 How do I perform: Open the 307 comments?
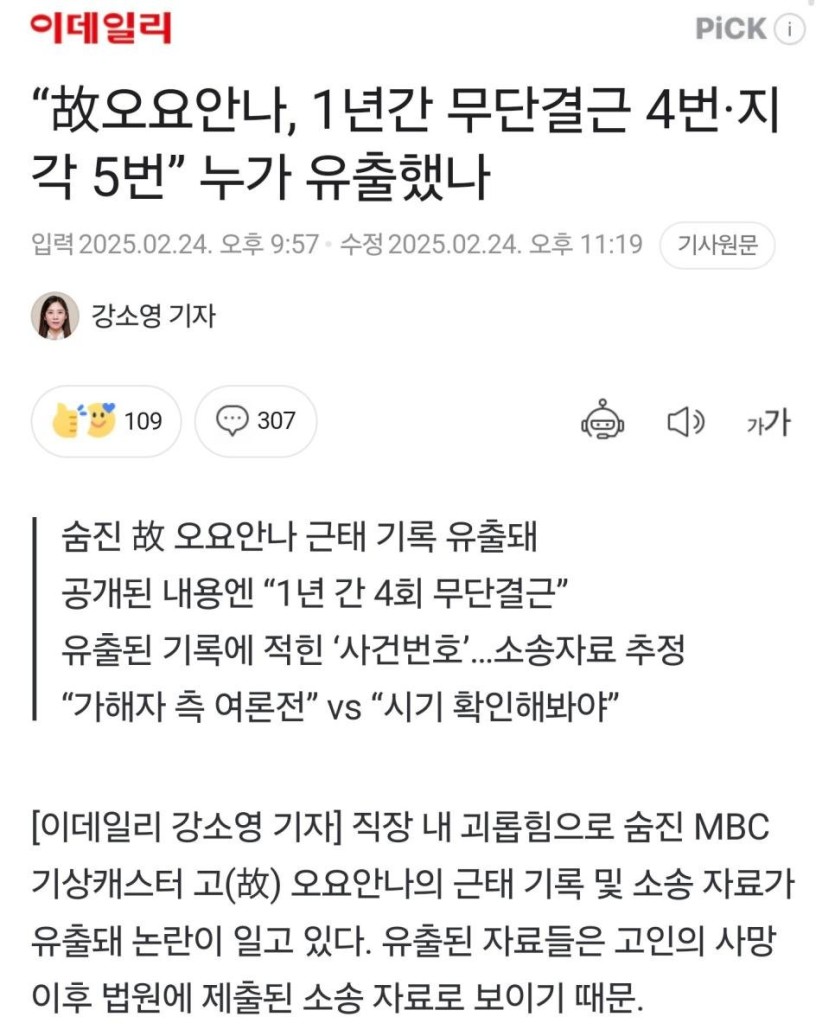tap(255, 421)
